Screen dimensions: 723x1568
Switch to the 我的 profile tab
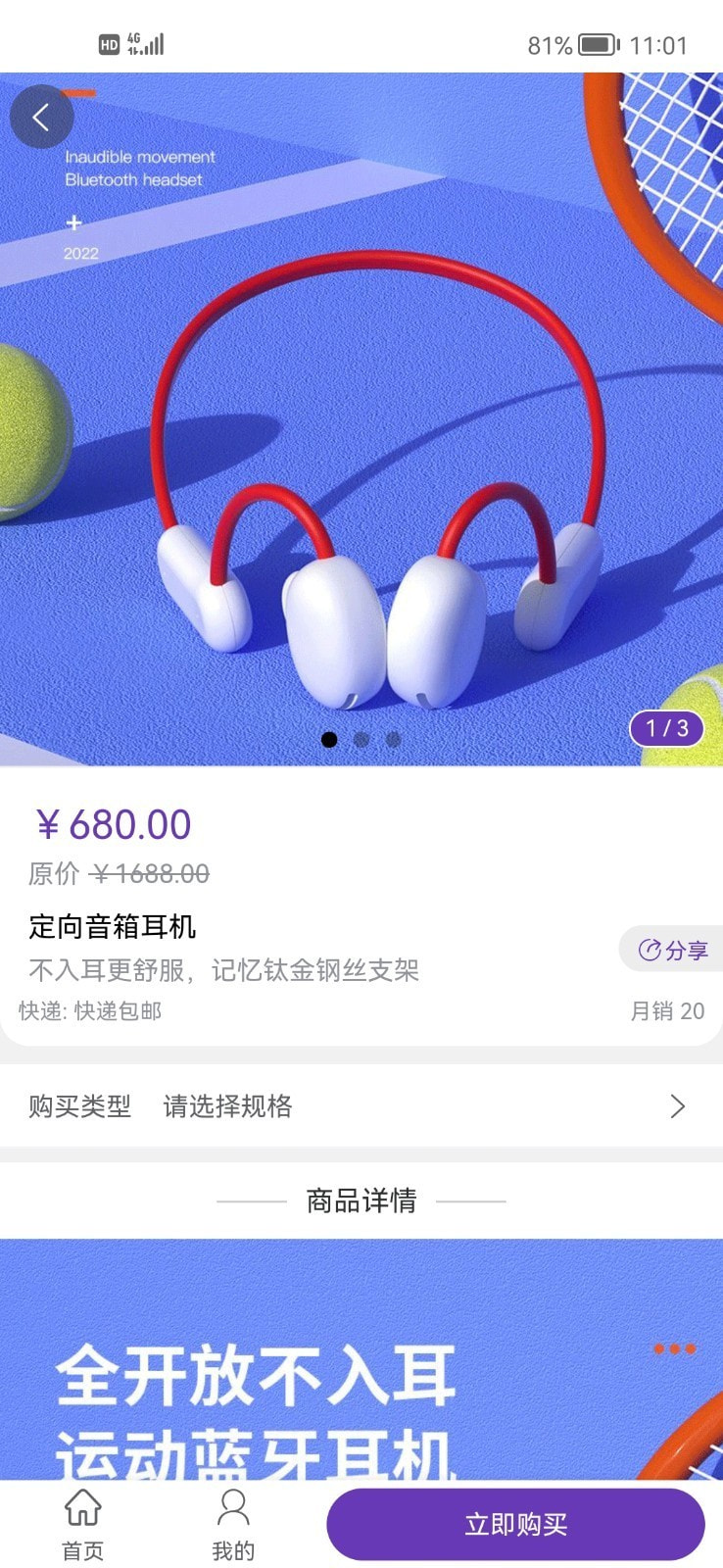[233, 1525]
